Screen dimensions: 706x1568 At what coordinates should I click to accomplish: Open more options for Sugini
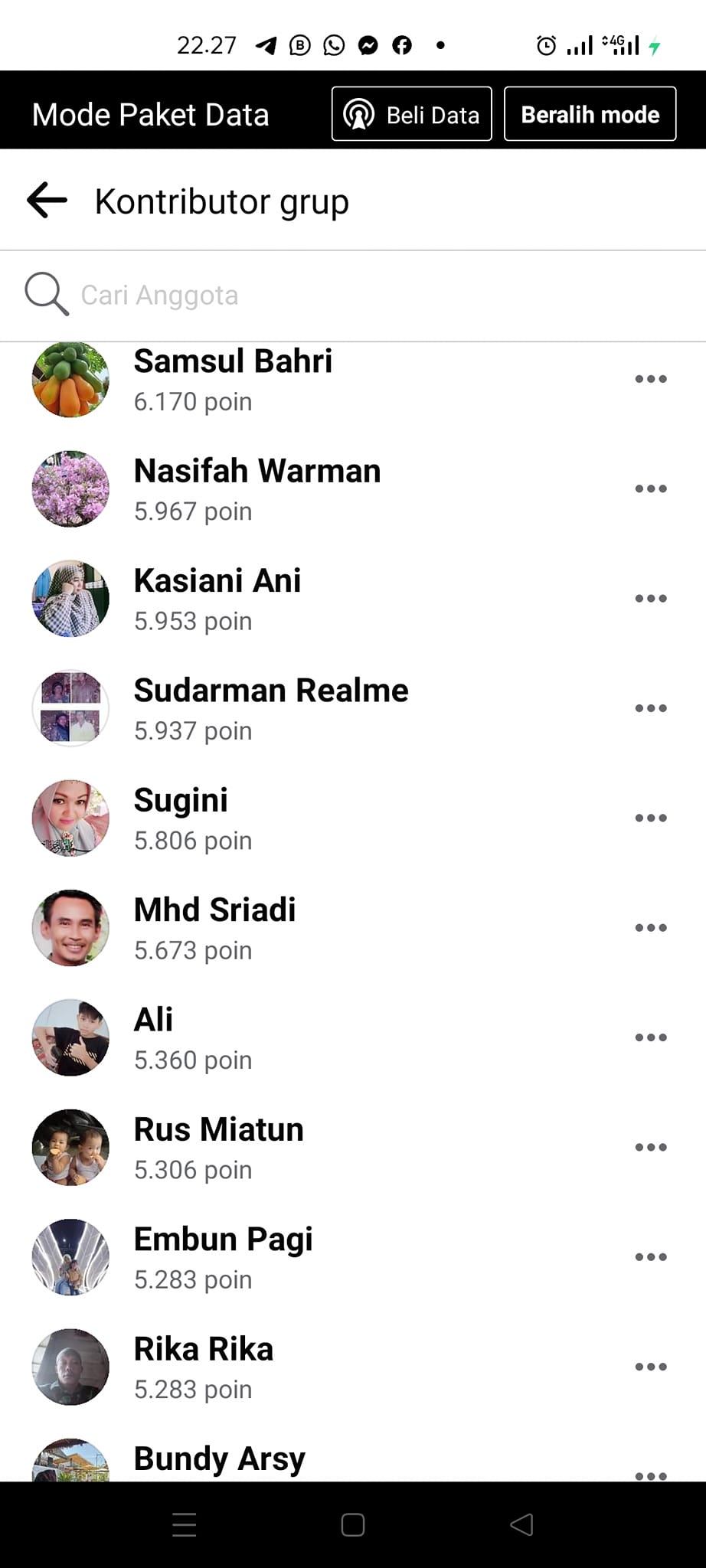[651, 818]
